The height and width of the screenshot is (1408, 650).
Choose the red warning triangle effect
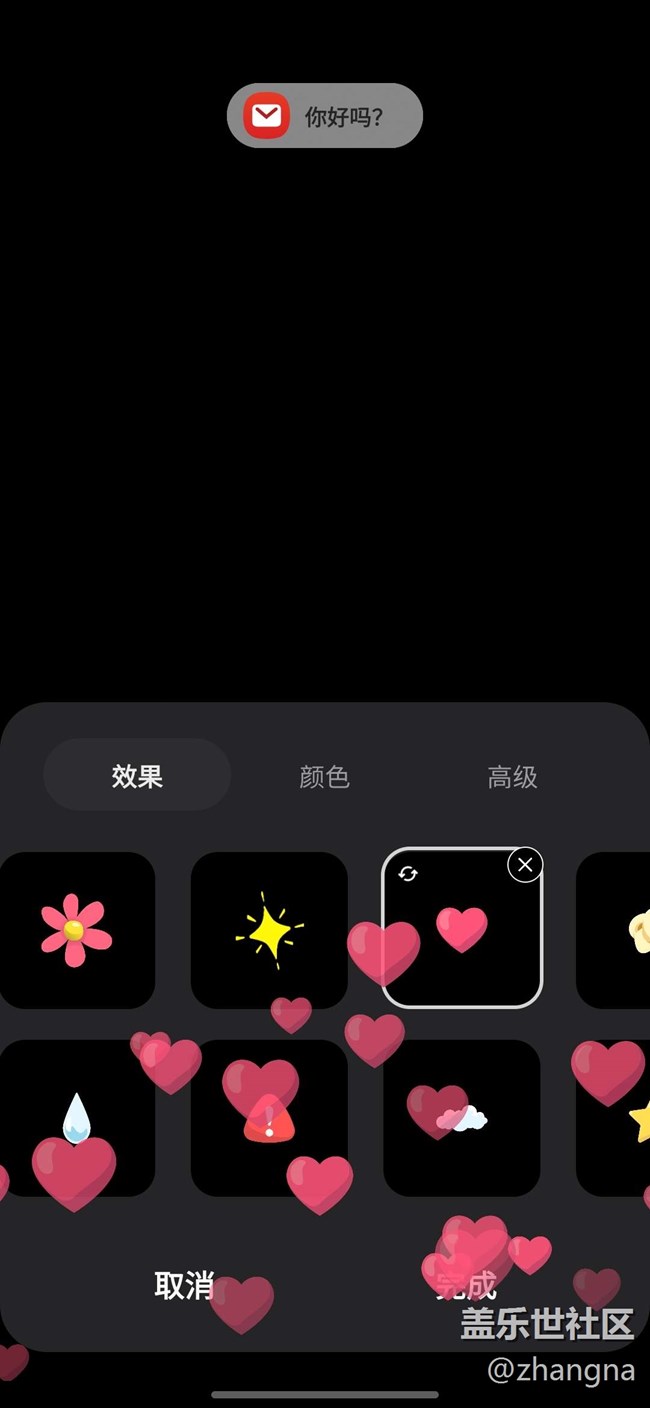click(269, 1118)
